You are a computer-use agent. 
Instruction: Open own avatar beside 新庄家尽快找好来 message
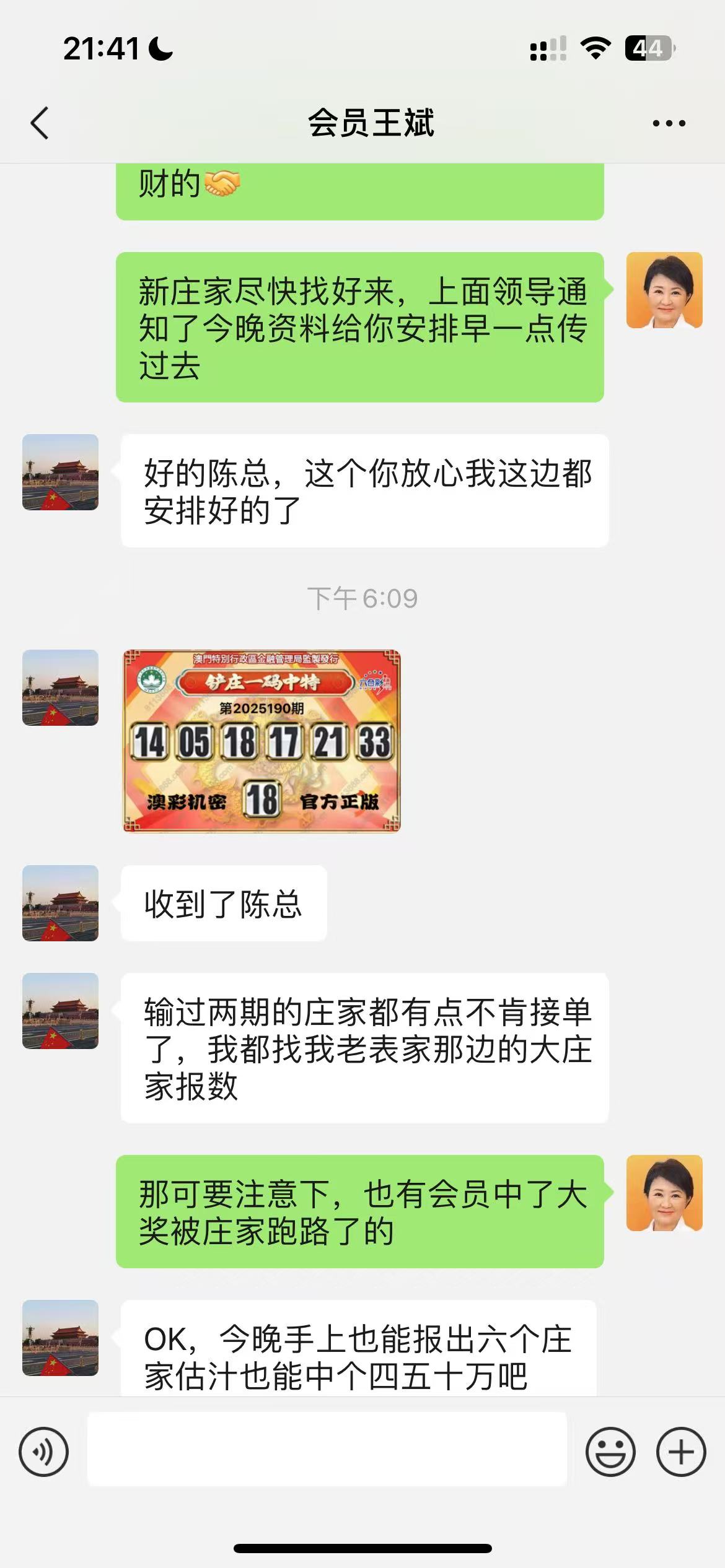click(664, 290)
